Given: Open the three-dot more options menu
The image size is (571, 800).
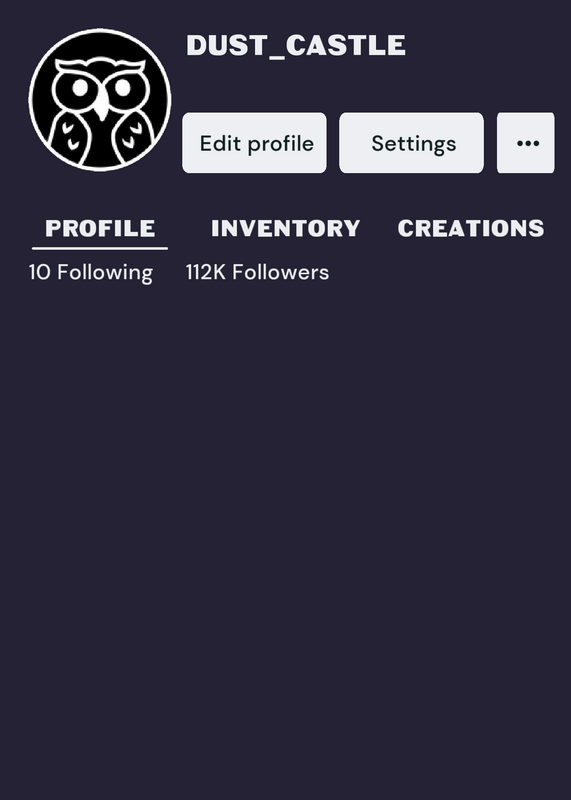Looking at the screenshot, I should (526, 143).
